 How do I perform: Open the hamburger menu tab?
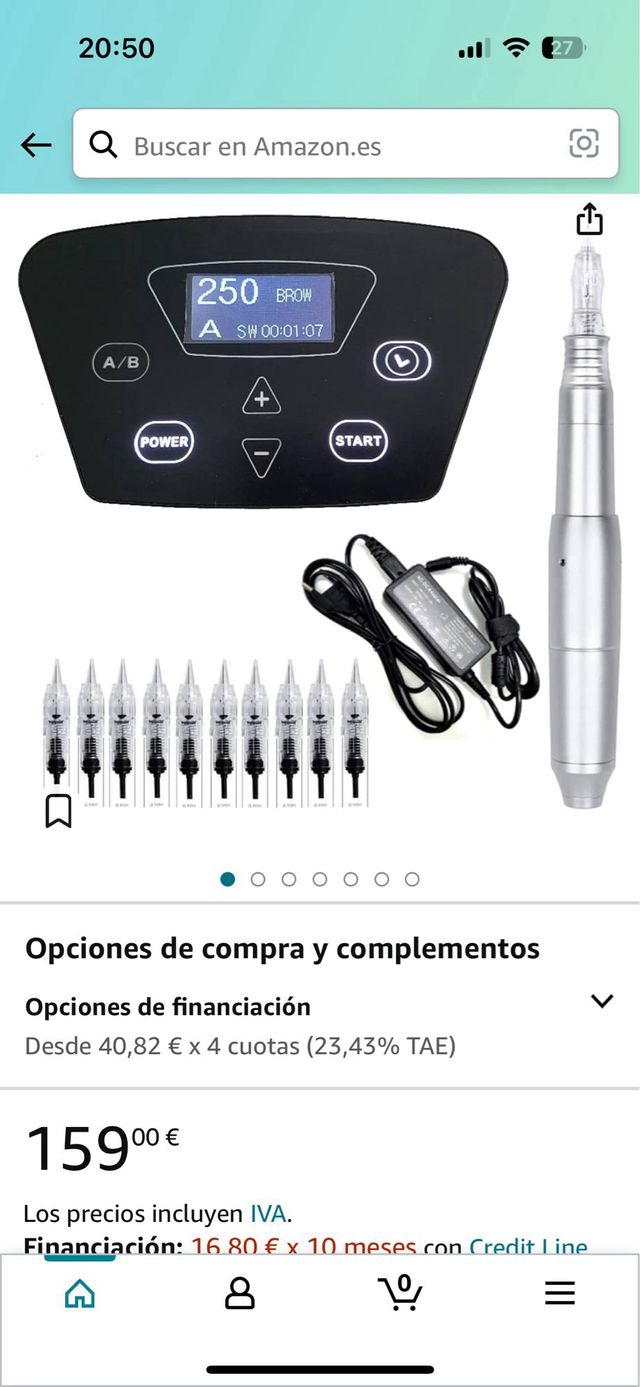tap(560, 1294)
